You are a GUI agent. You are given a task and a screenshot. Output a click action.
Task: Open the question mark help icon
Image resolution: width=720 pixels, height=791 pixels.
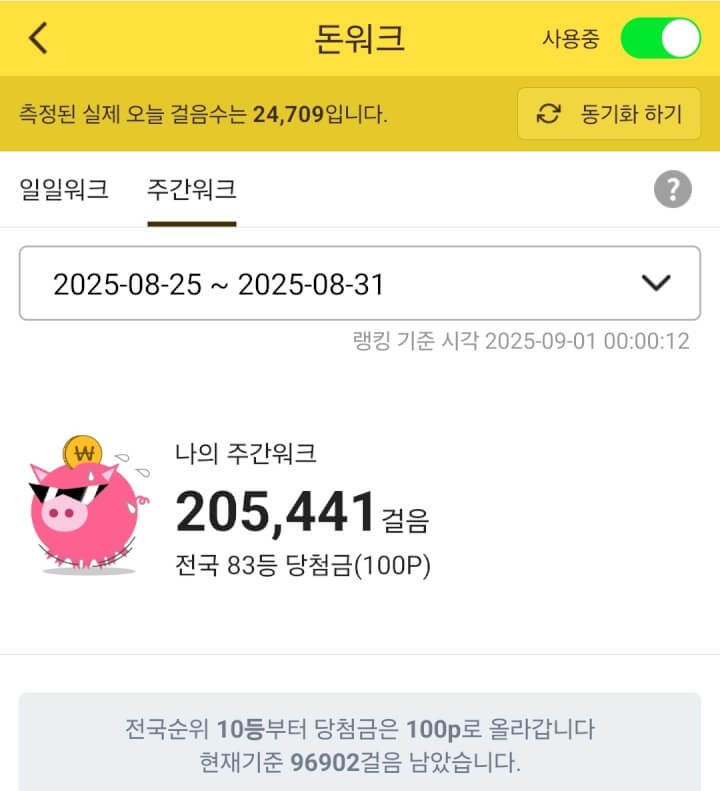(x=673, y=189)
